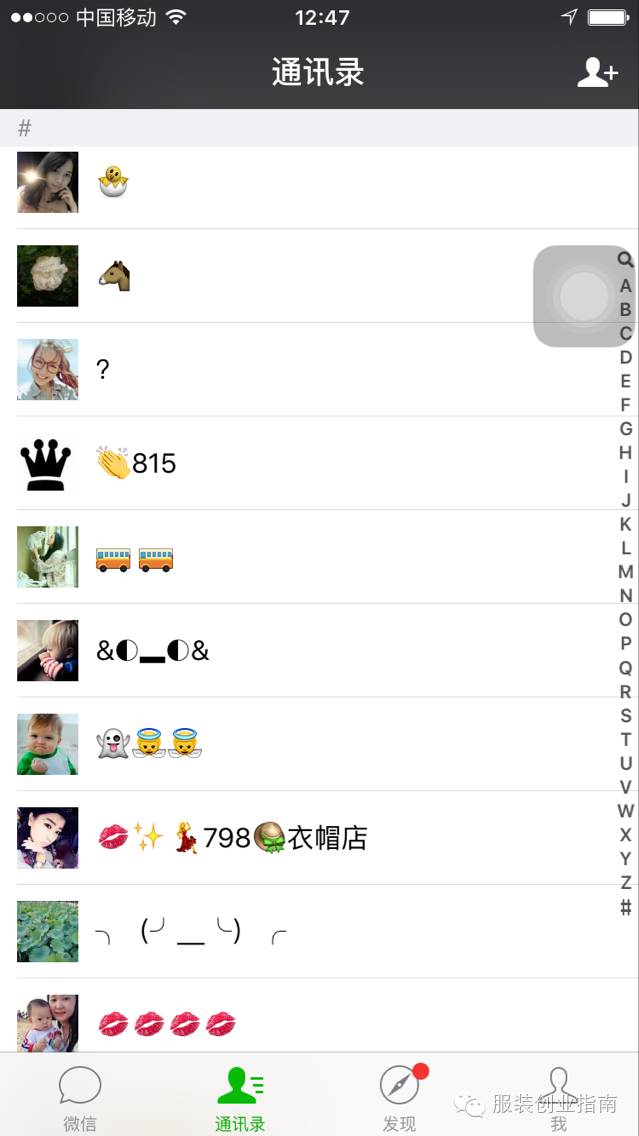The width and height of the screenshot is (639, 1136).
Task: Tap the AssistiveTouch floating button
Action: [584, 296]
